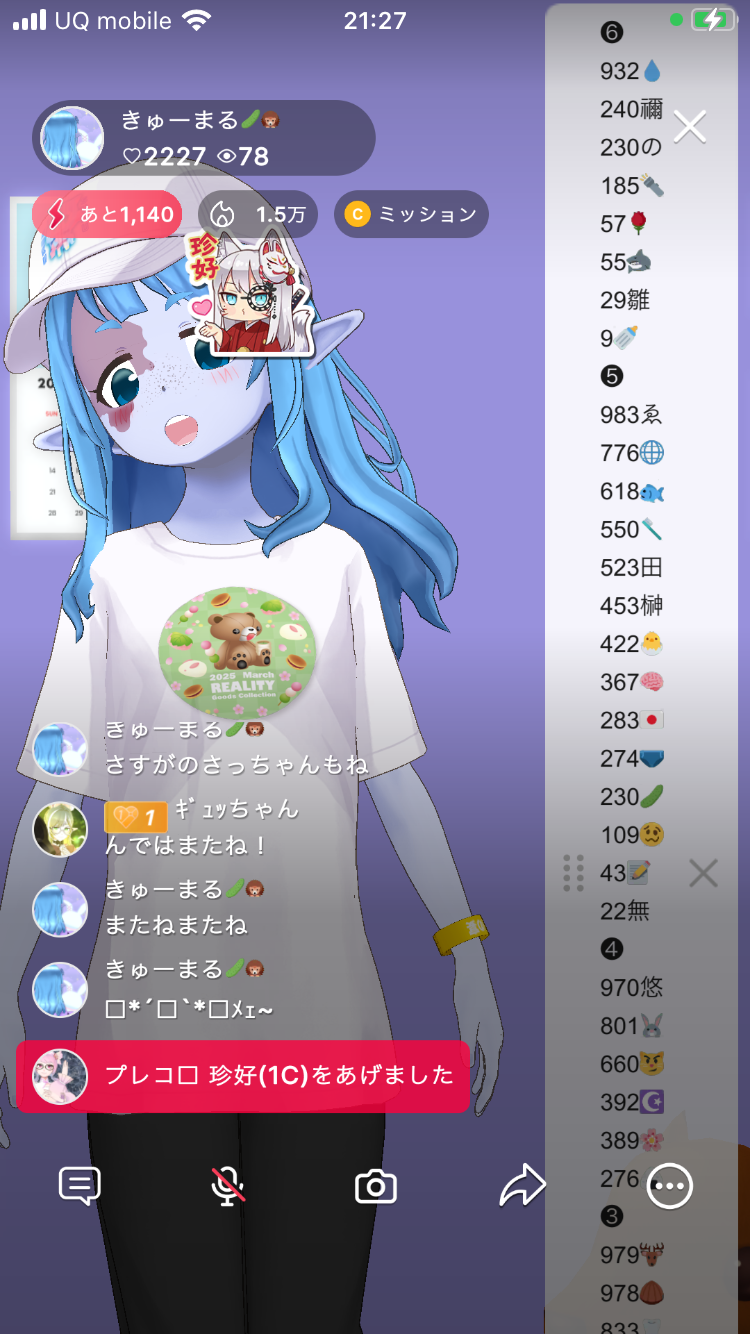750x1334 pixels.
Task: Tap the memo panel drag handle
Action: 573,873
